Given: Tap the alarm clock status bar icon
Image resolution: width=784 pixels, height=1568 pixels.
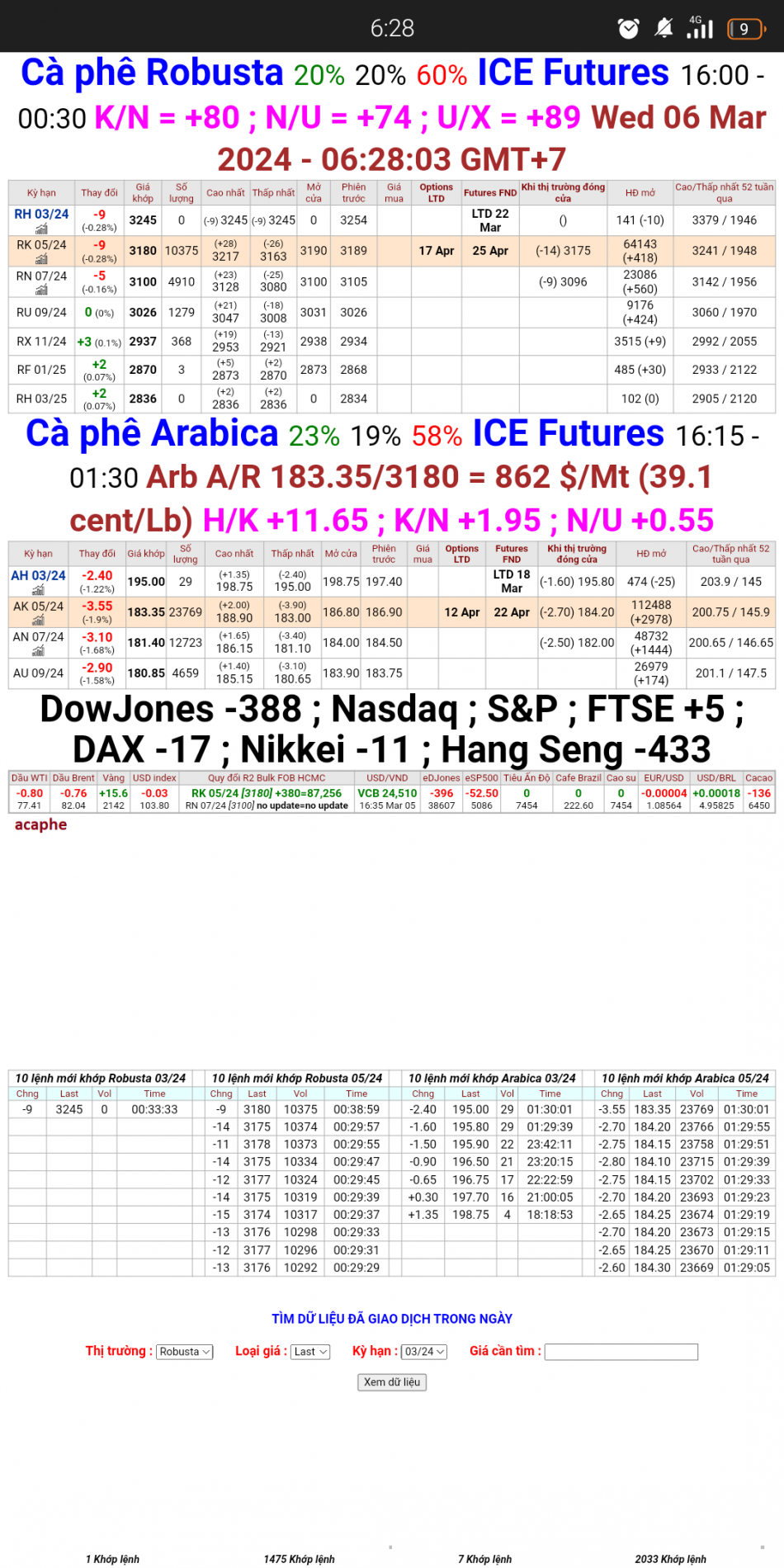Looking at the screenshot, I should [628, 28].
